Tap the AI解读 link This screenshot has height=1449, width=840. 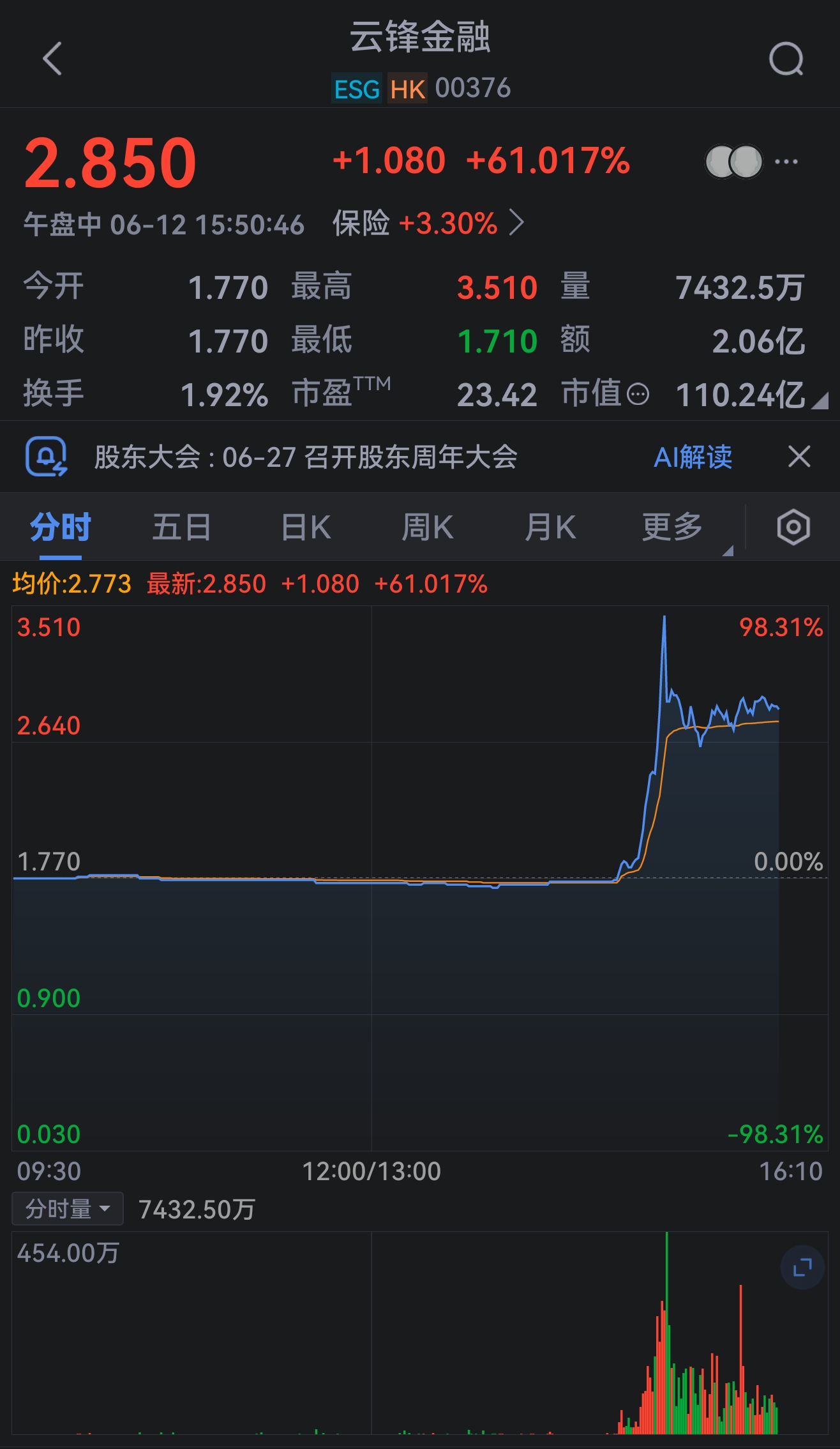[x=693, y=457]
